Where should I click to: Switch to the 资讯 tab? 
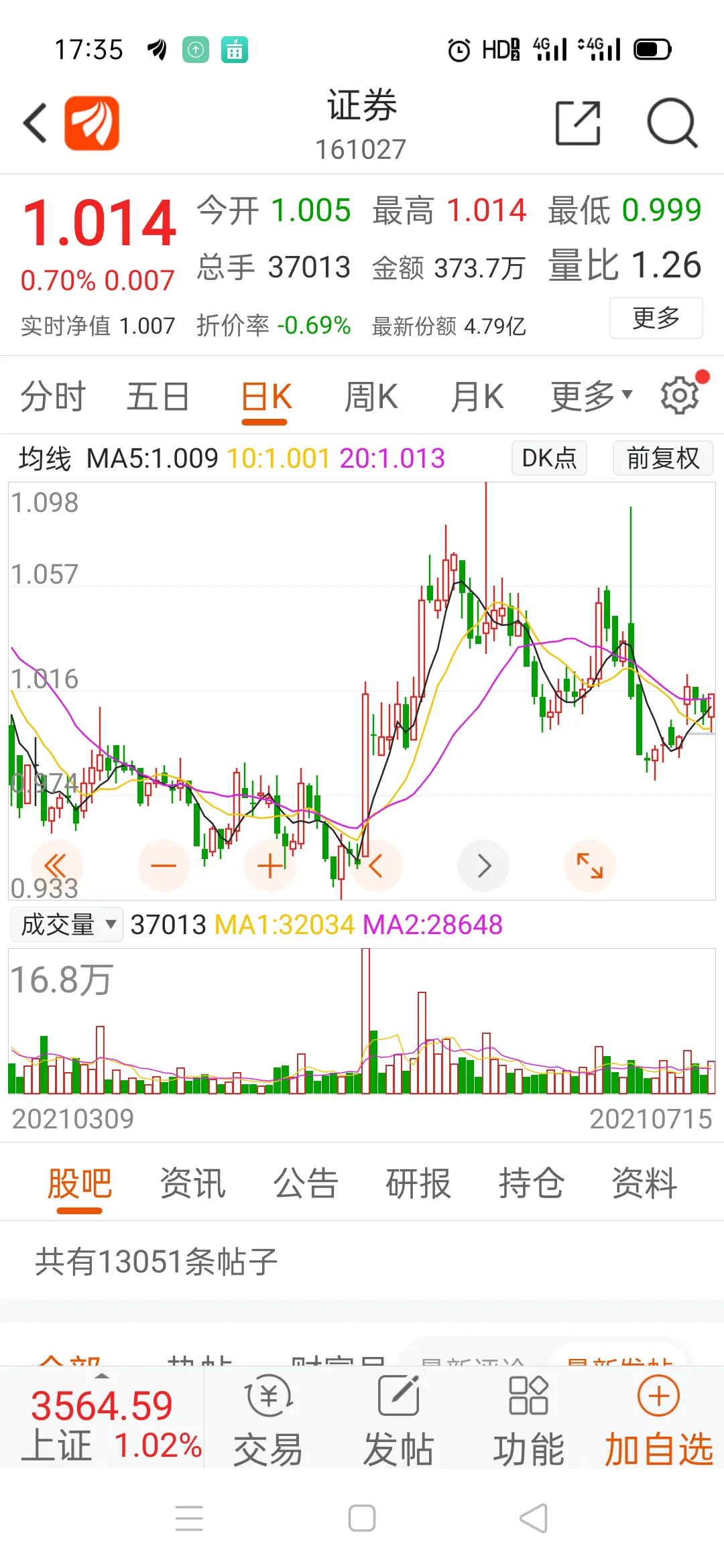pos(192,1183)
